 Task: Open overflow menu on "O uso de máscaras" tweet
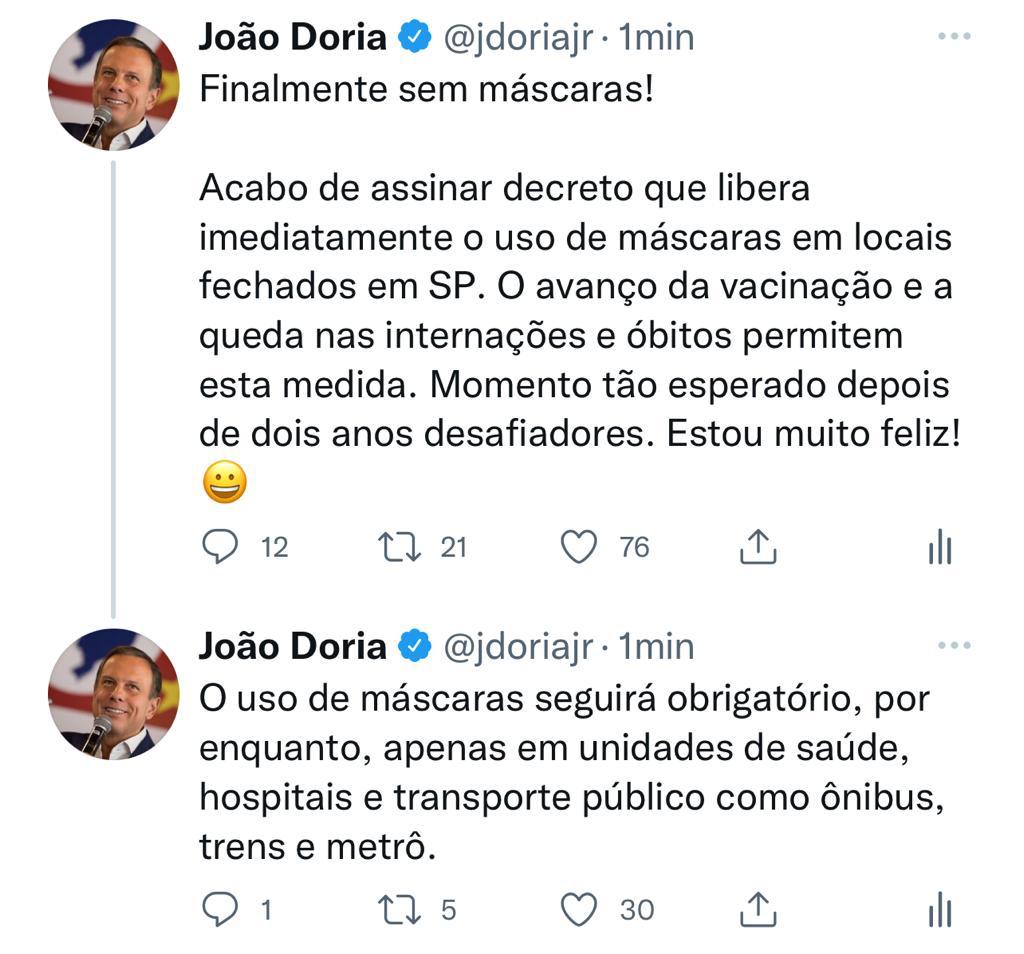tap(954, 646)
